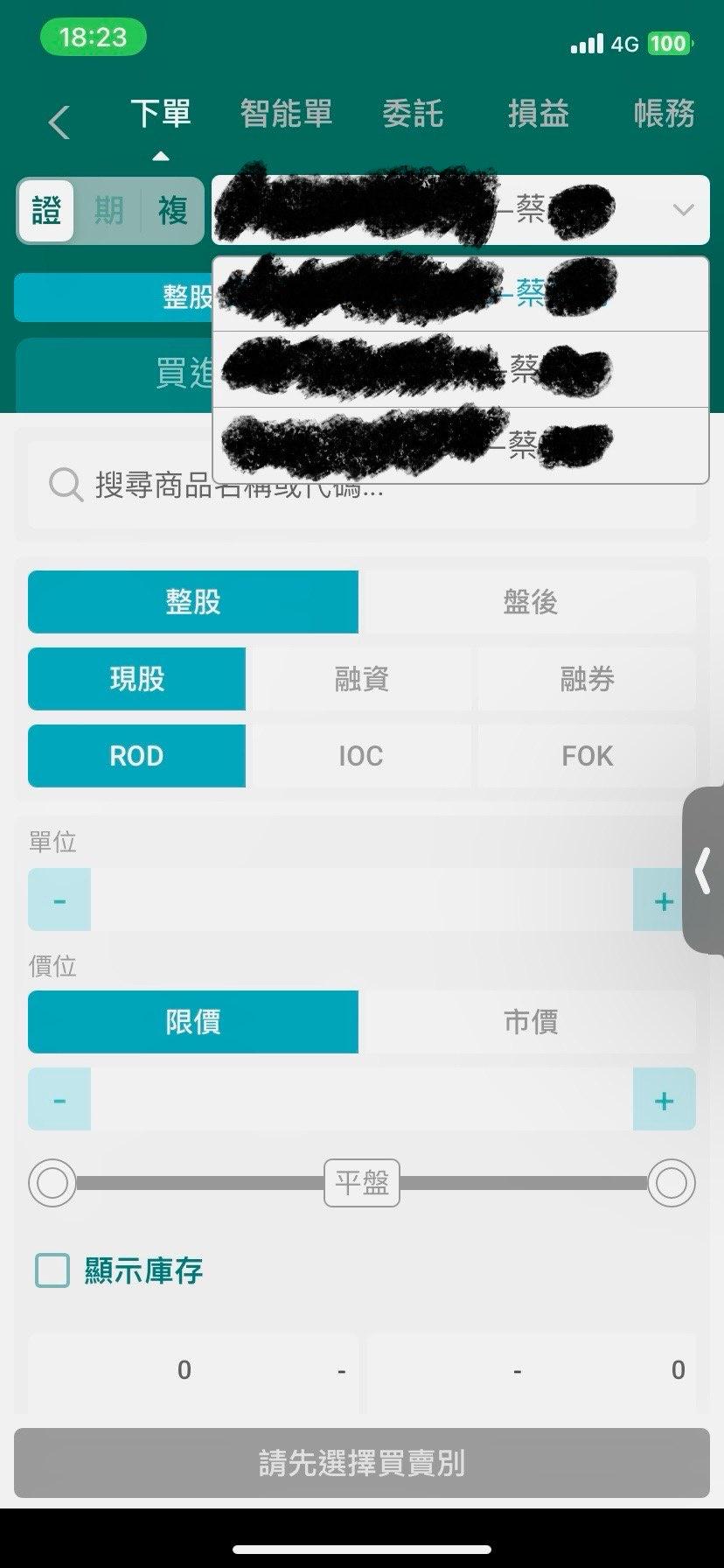This screenshot has width=724, height=1568.
Task: Open the 委託 tab
Action: coord(413,114)
